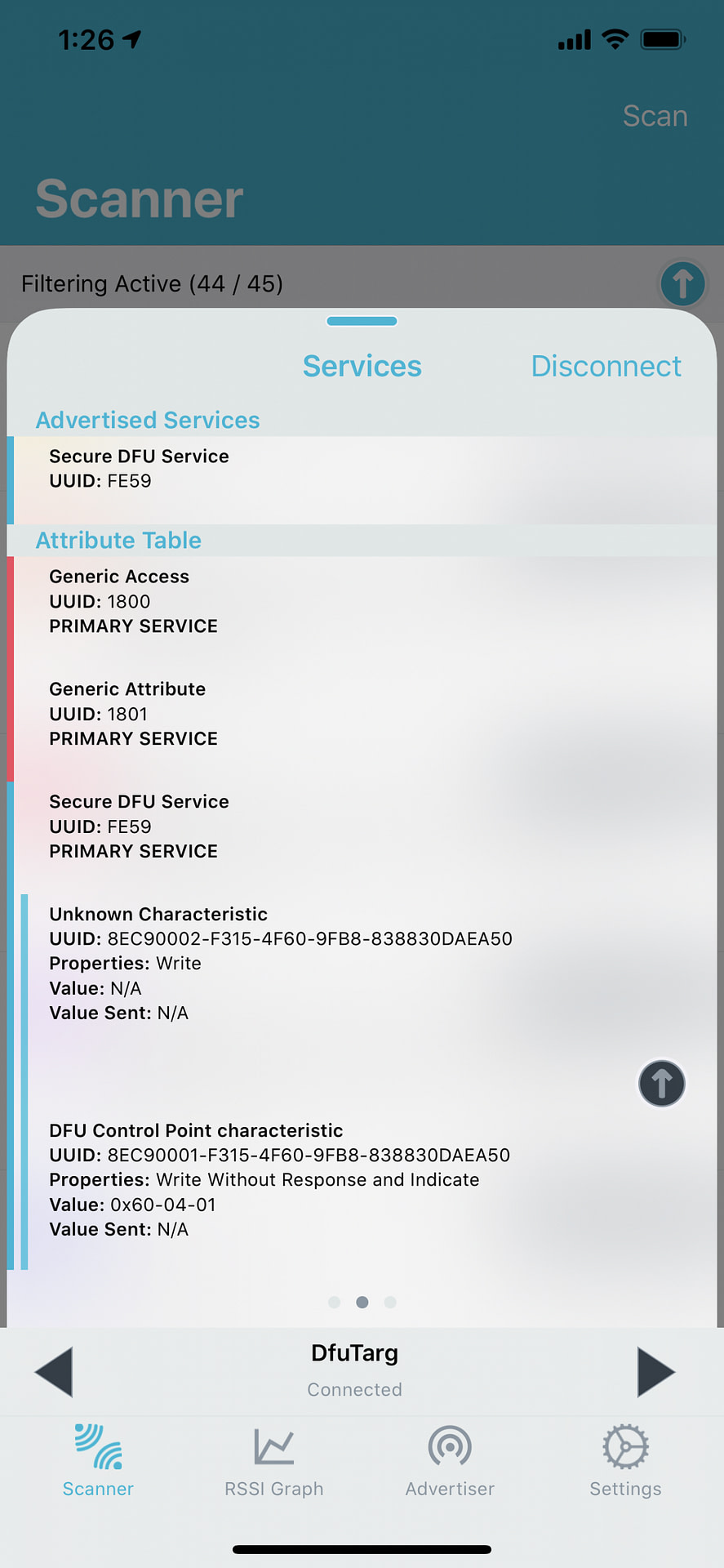The height and width of the screenshot is (1568, 724).
Task: Go to the next device with right arrow
Action: [x=655, y=1371]
